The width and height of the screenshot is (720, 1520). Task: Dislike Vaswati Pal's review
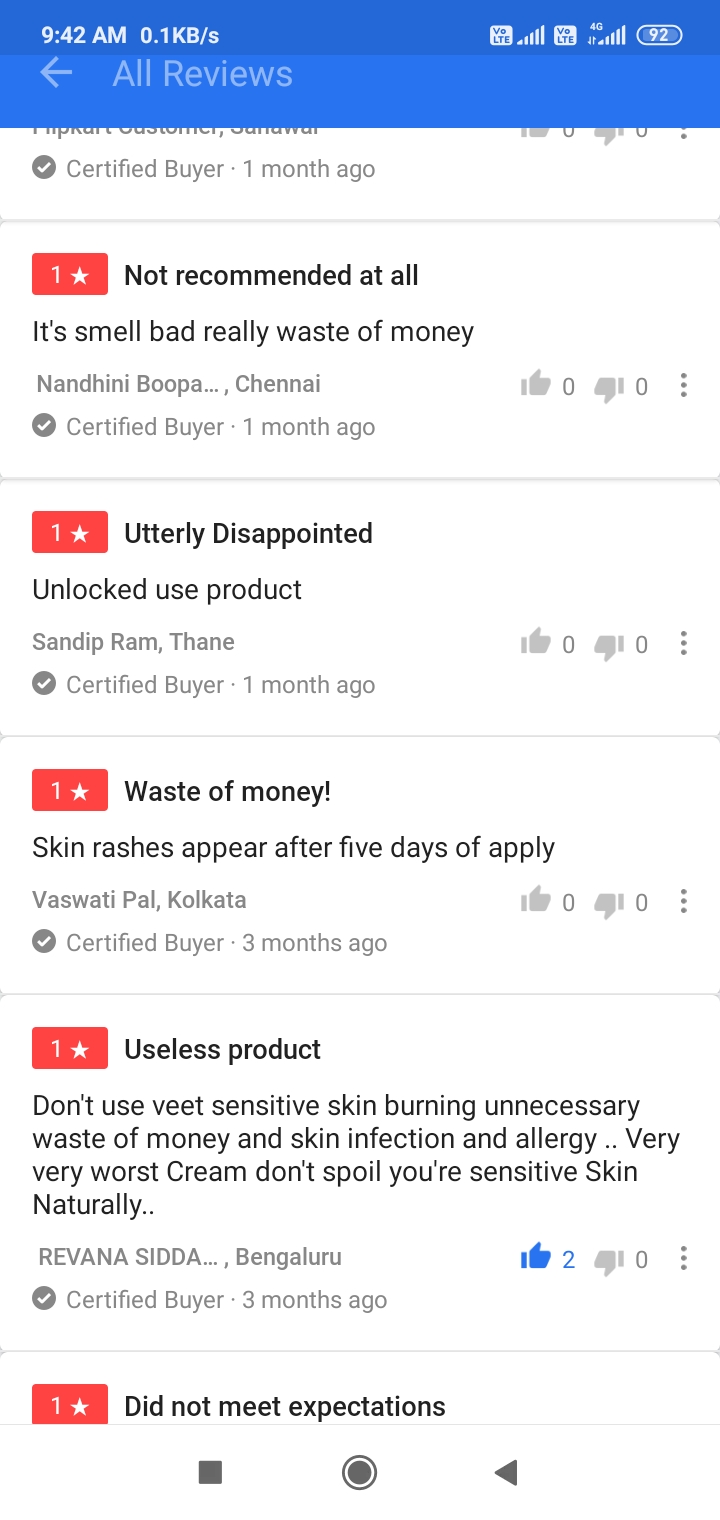pyautogui.click(x=609, y=902)
